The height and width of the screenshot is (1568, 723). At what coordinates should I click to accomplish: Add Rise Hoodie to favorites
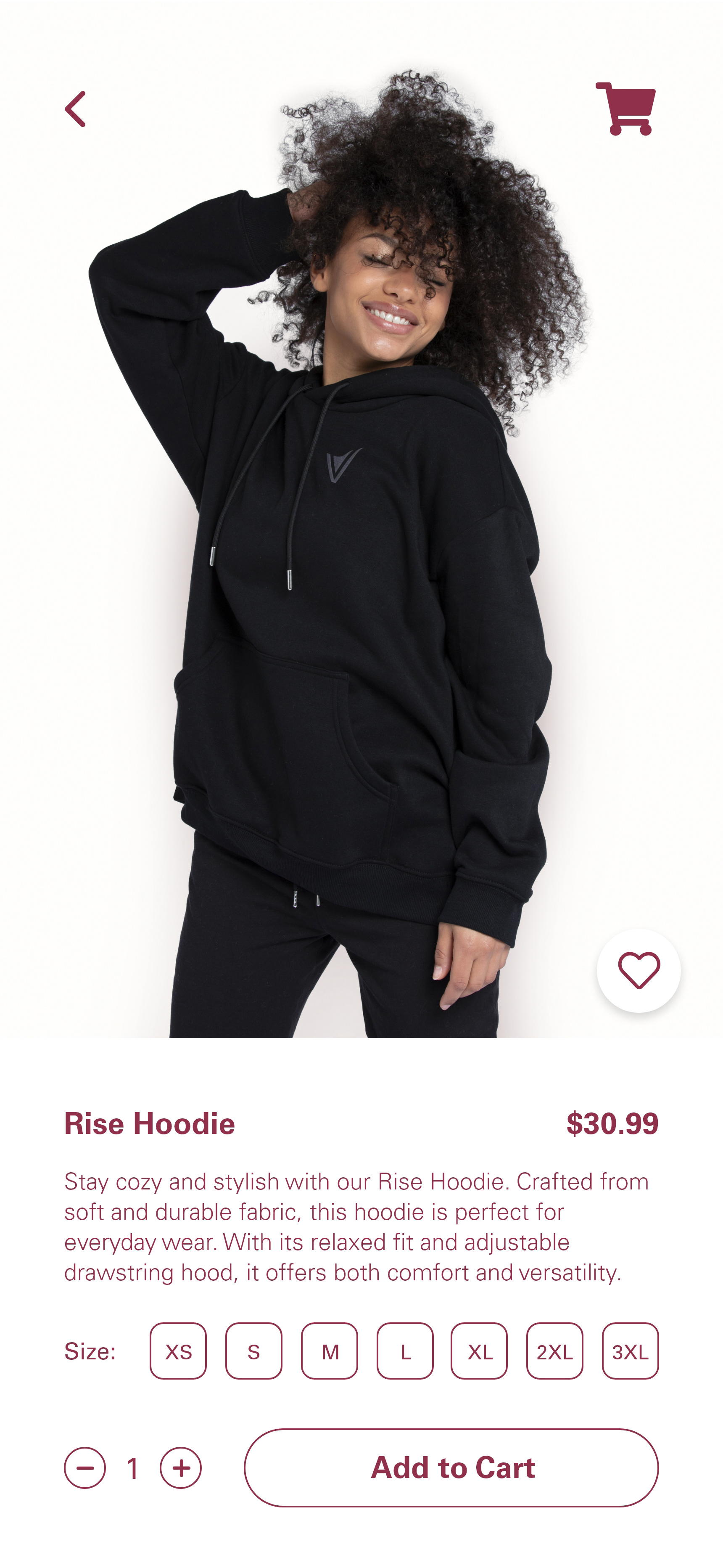639,970
